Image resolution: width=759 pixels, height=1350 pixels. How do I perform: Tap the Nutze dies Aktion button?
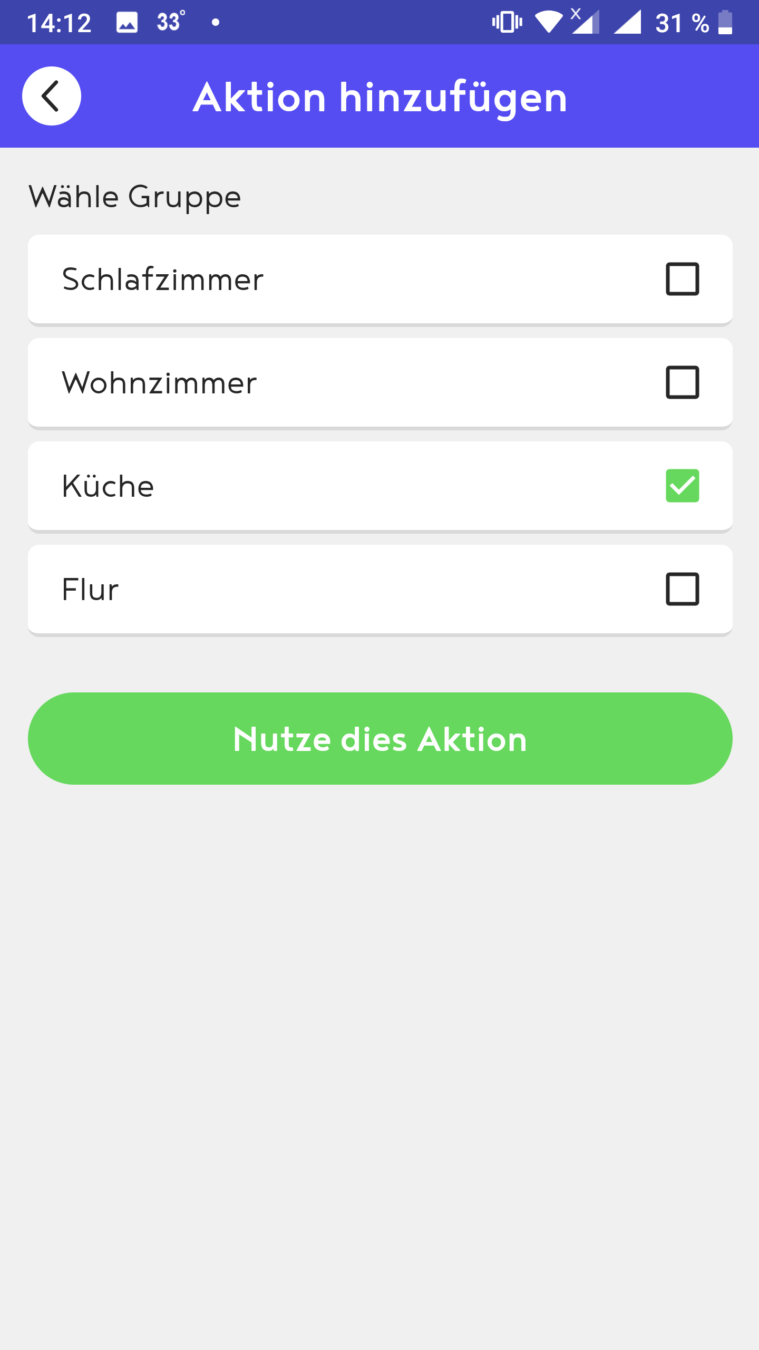coord(380,738)
